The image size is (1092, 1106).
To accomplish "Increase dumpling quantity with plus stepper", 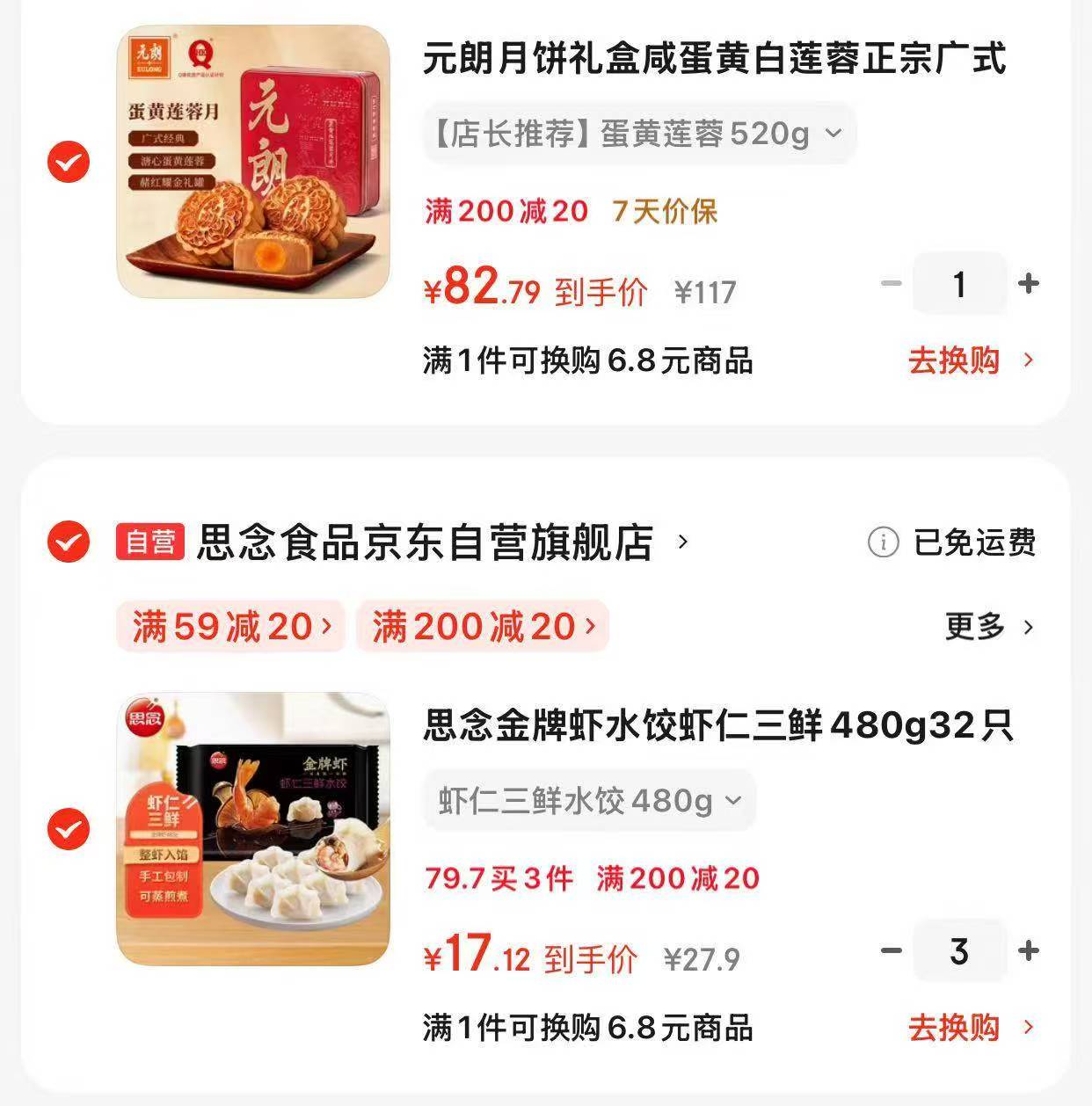I will click(1029, 950).
